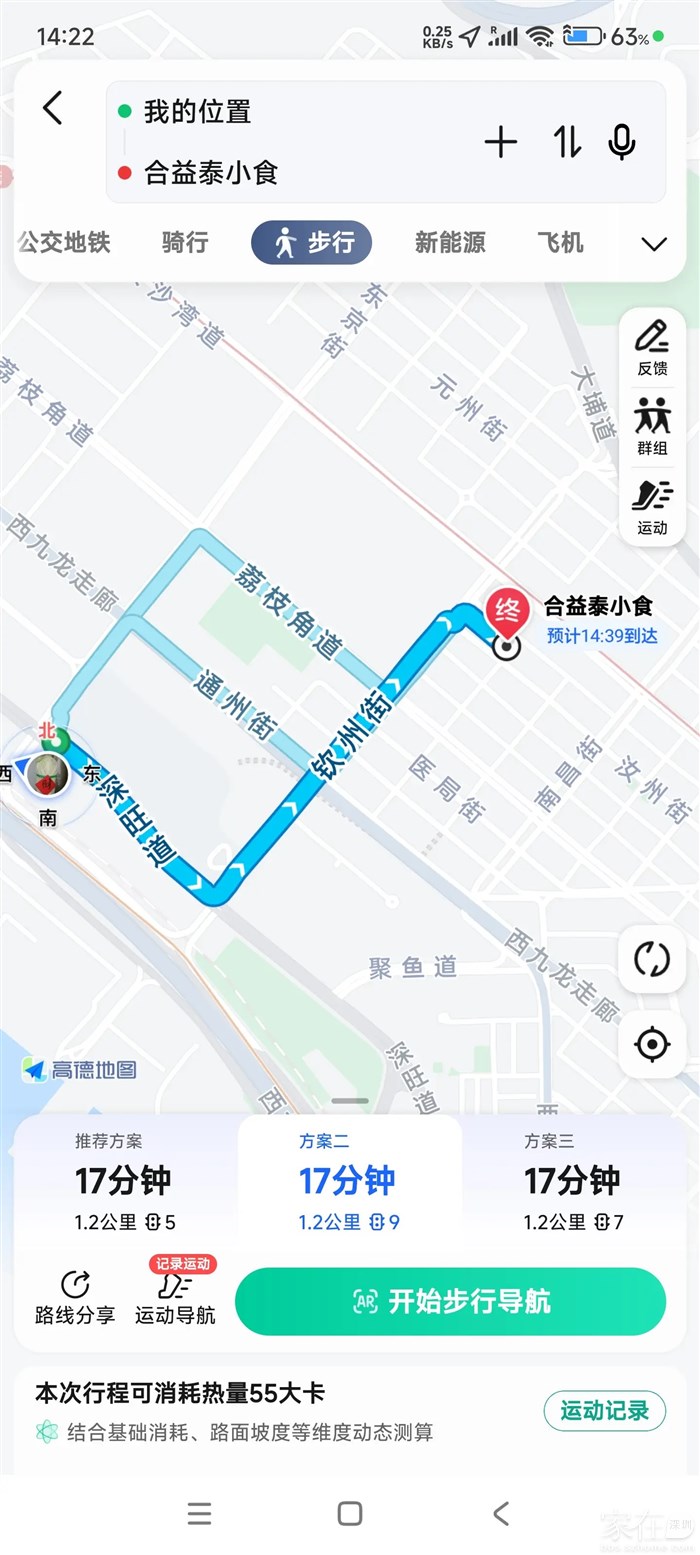700x1555 pixels.
Task: Recenter the map on my location
Action: pos(652,1045)
